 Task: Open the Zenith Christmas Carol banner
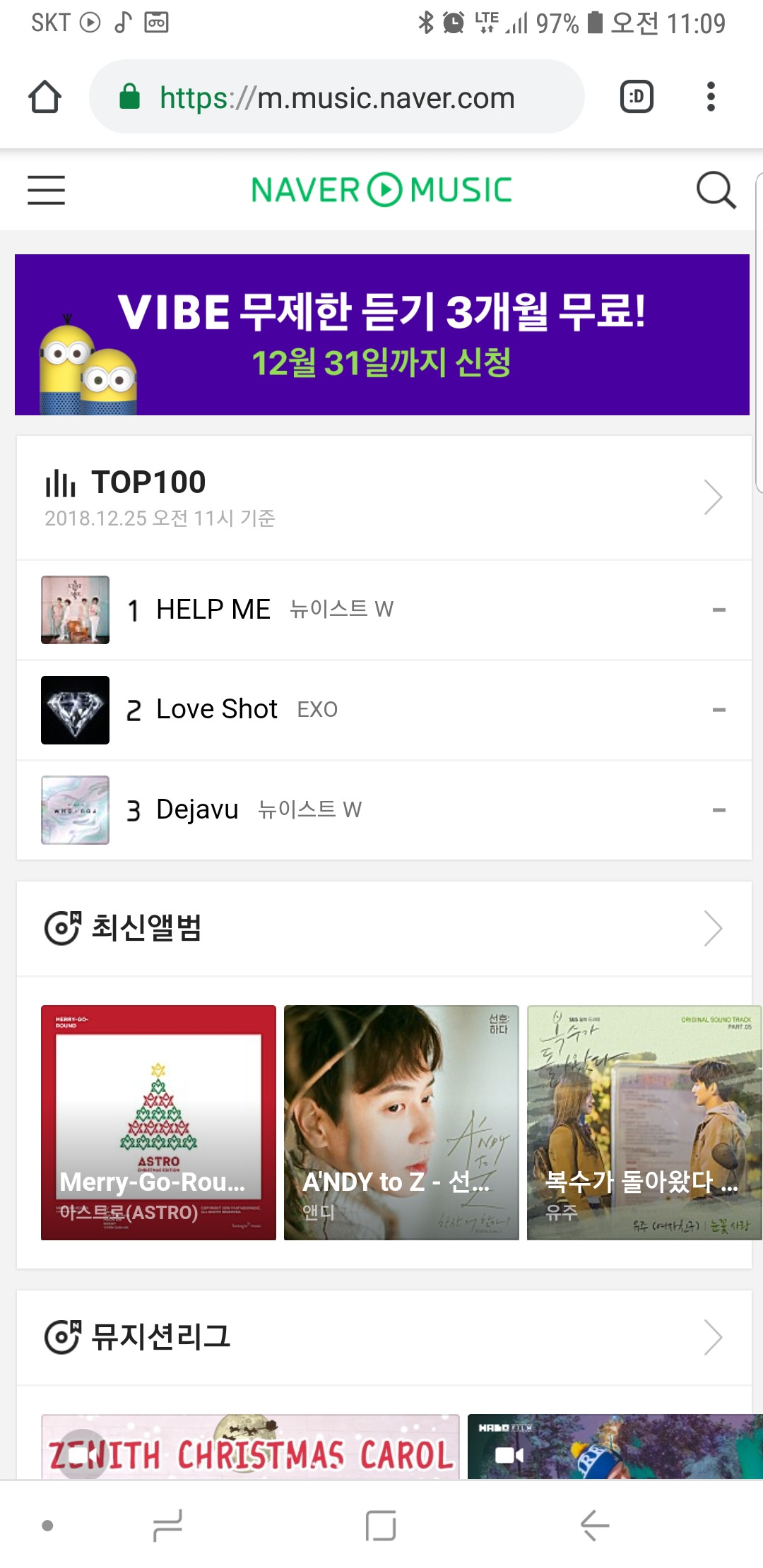pyautogui.click(x=250, y=1447)
